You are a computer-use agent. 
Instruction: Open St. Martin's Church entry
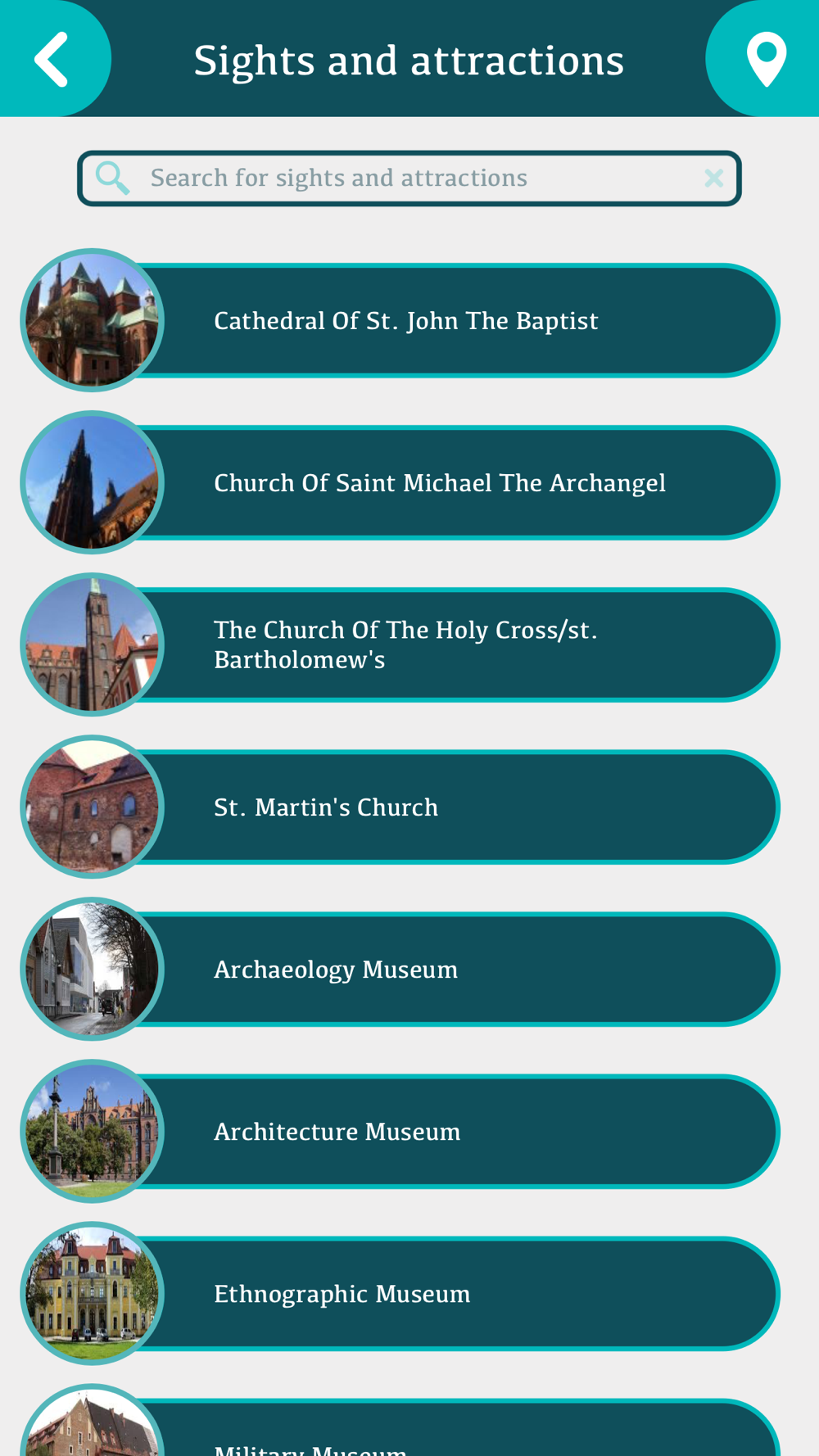400,807
